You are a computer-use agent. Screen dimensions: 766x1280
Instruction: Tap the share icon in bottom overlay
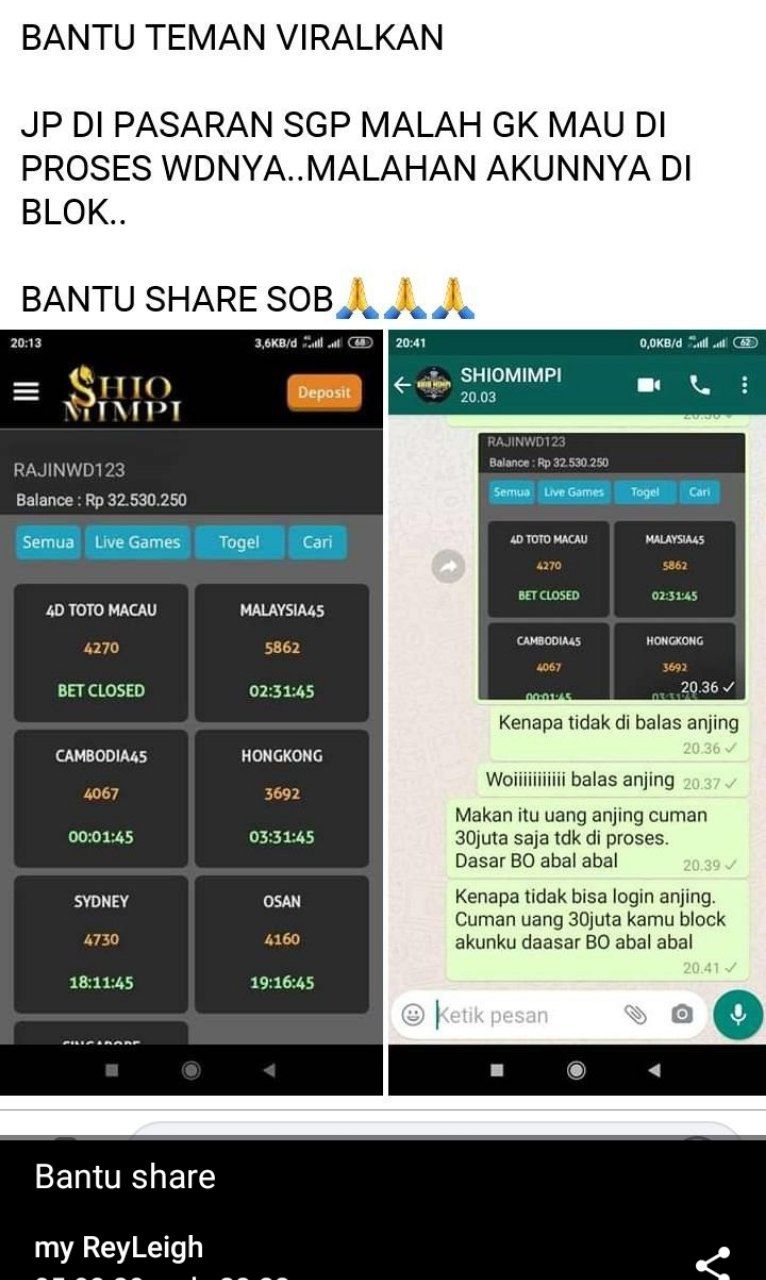pyautogui.click(x=712, y=1261)
